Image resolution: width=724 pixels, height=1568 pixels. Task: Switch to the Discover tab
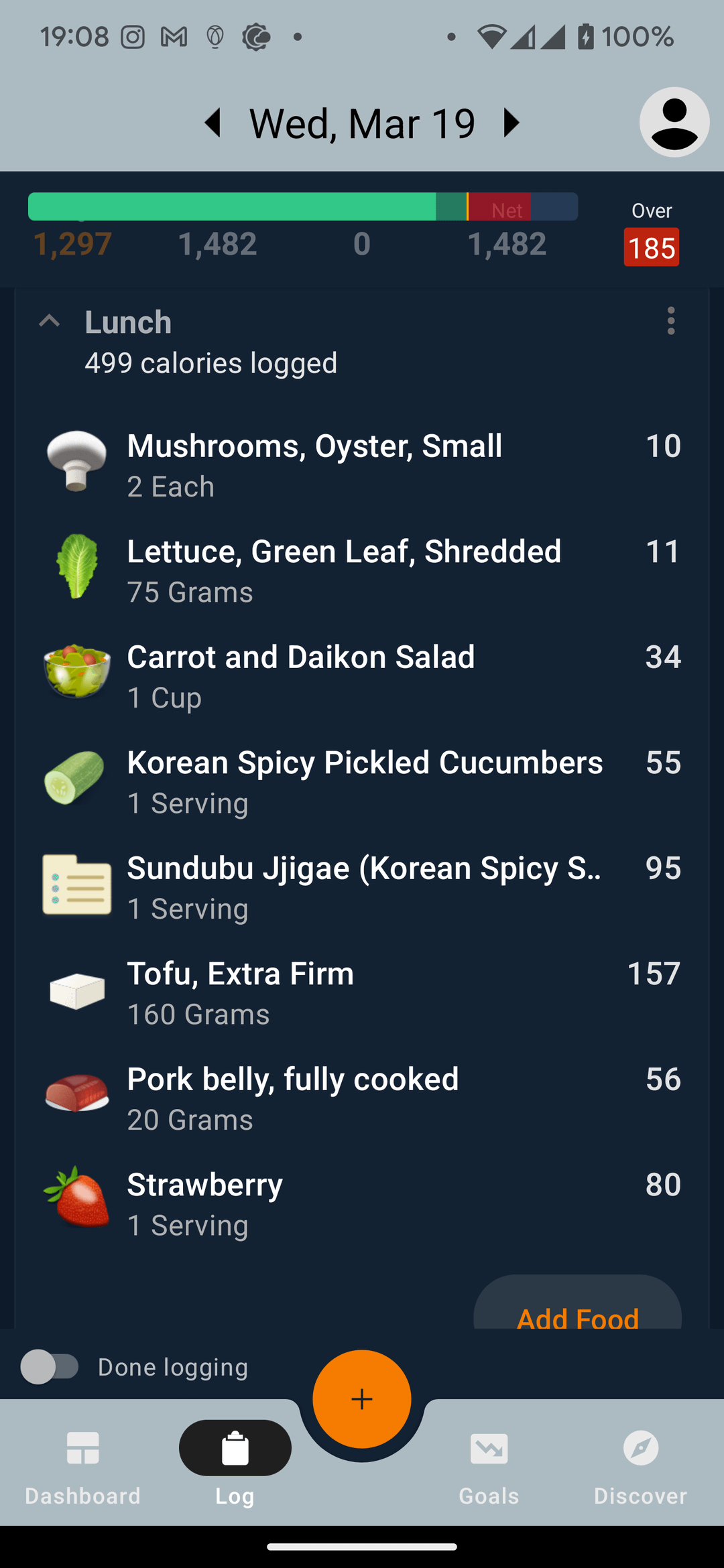coord(641,1466)
